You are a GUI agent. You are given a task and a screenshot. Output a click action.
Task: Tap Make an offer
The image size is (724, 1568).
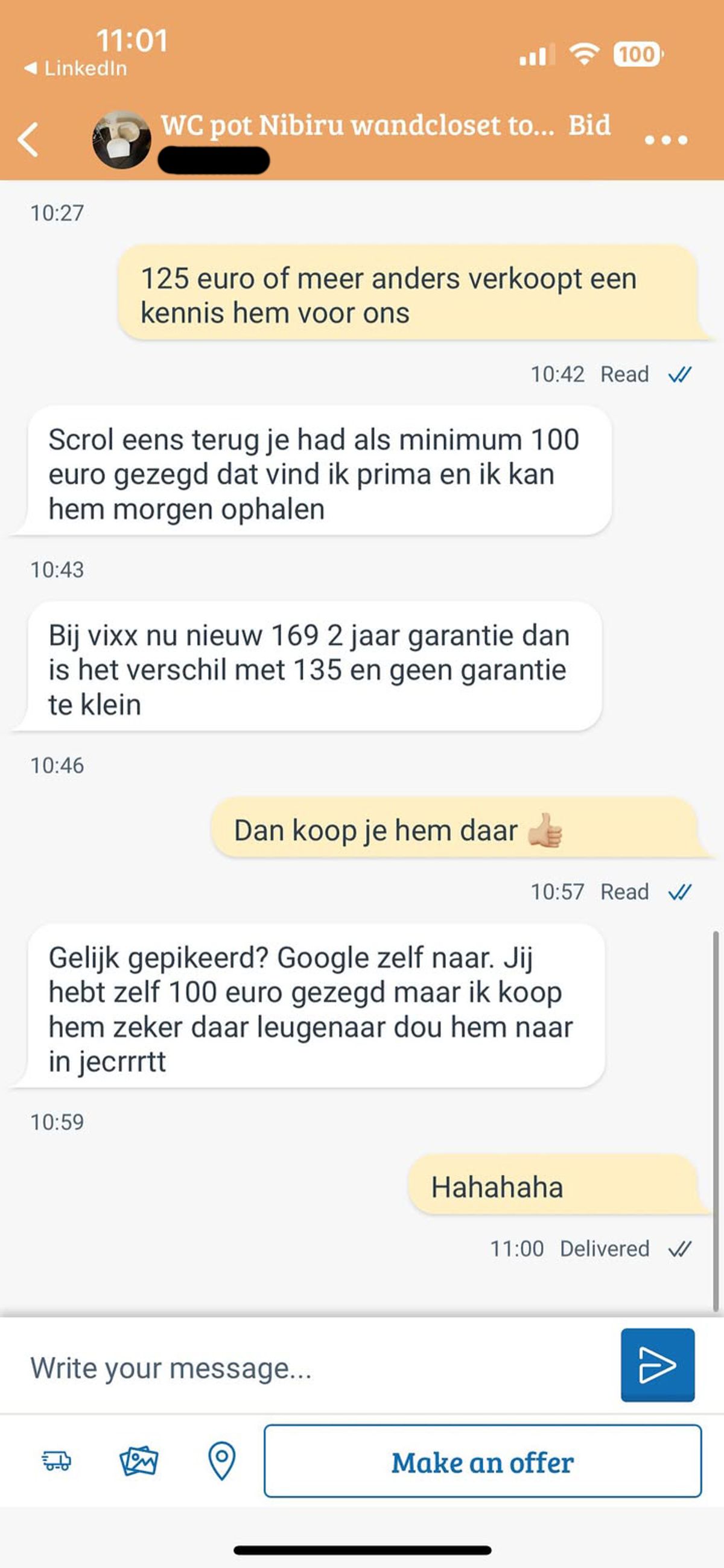(483, 1461)
